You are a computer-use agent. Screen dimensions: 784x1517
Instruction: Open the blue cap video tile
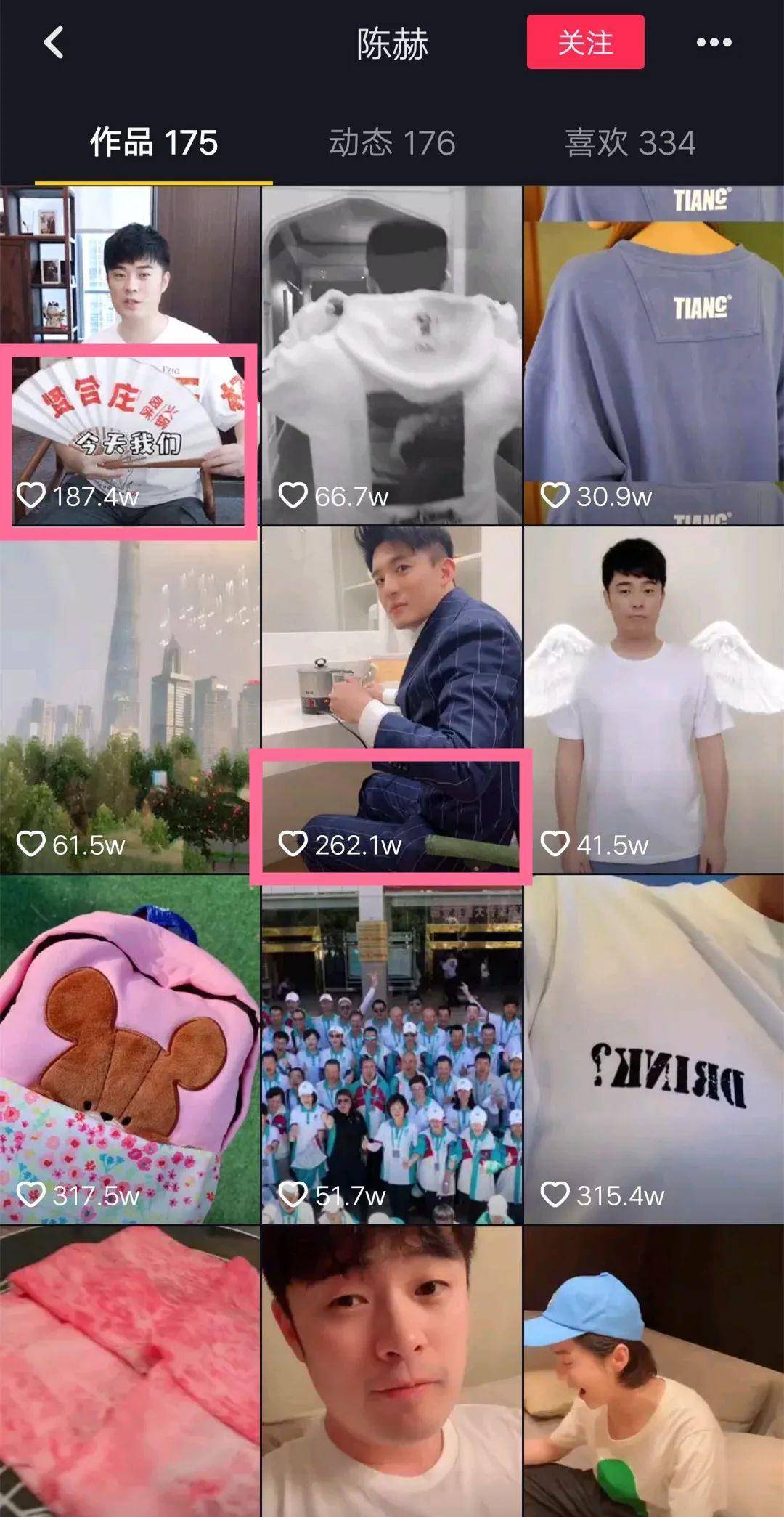coord(654,1371)
